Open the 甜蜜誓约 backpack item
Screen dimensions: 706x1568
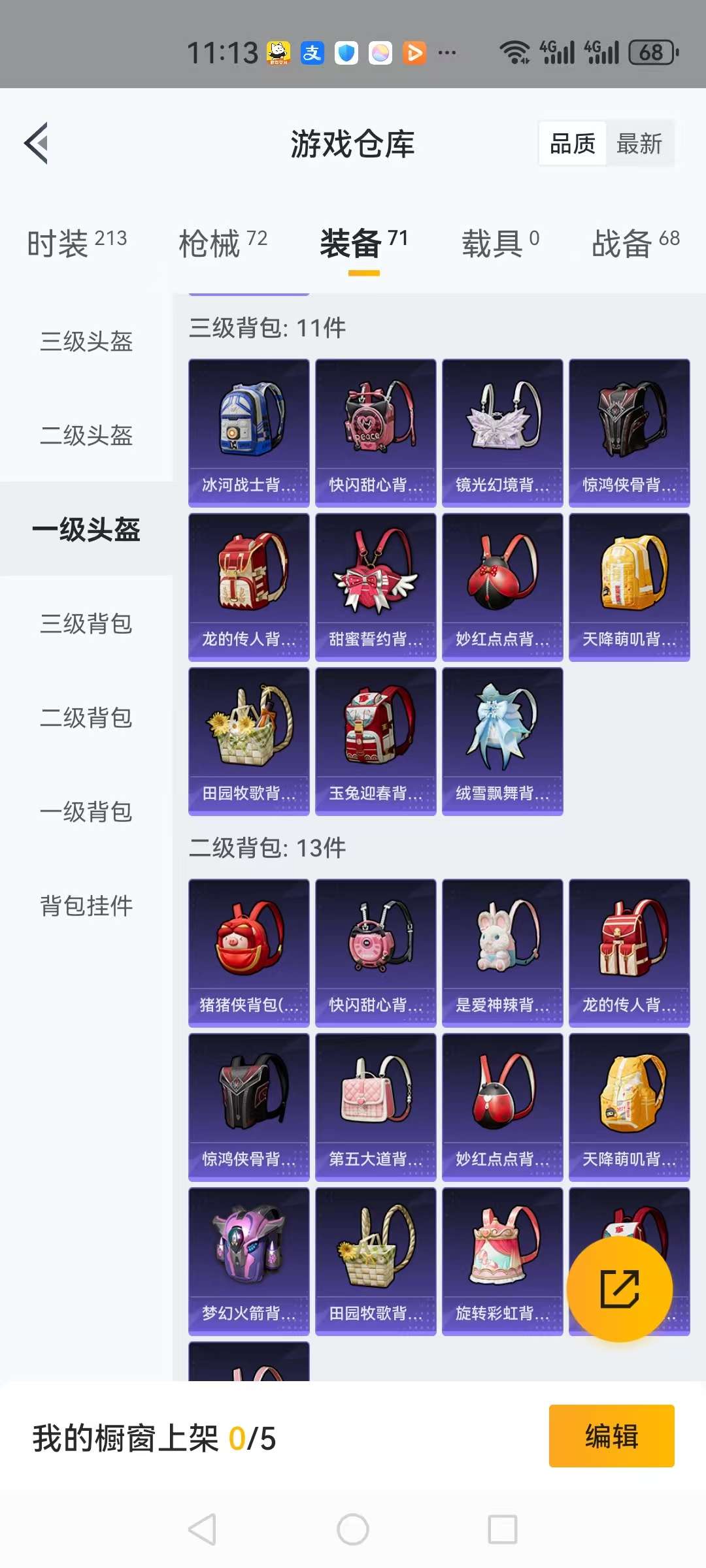point(376,586)
